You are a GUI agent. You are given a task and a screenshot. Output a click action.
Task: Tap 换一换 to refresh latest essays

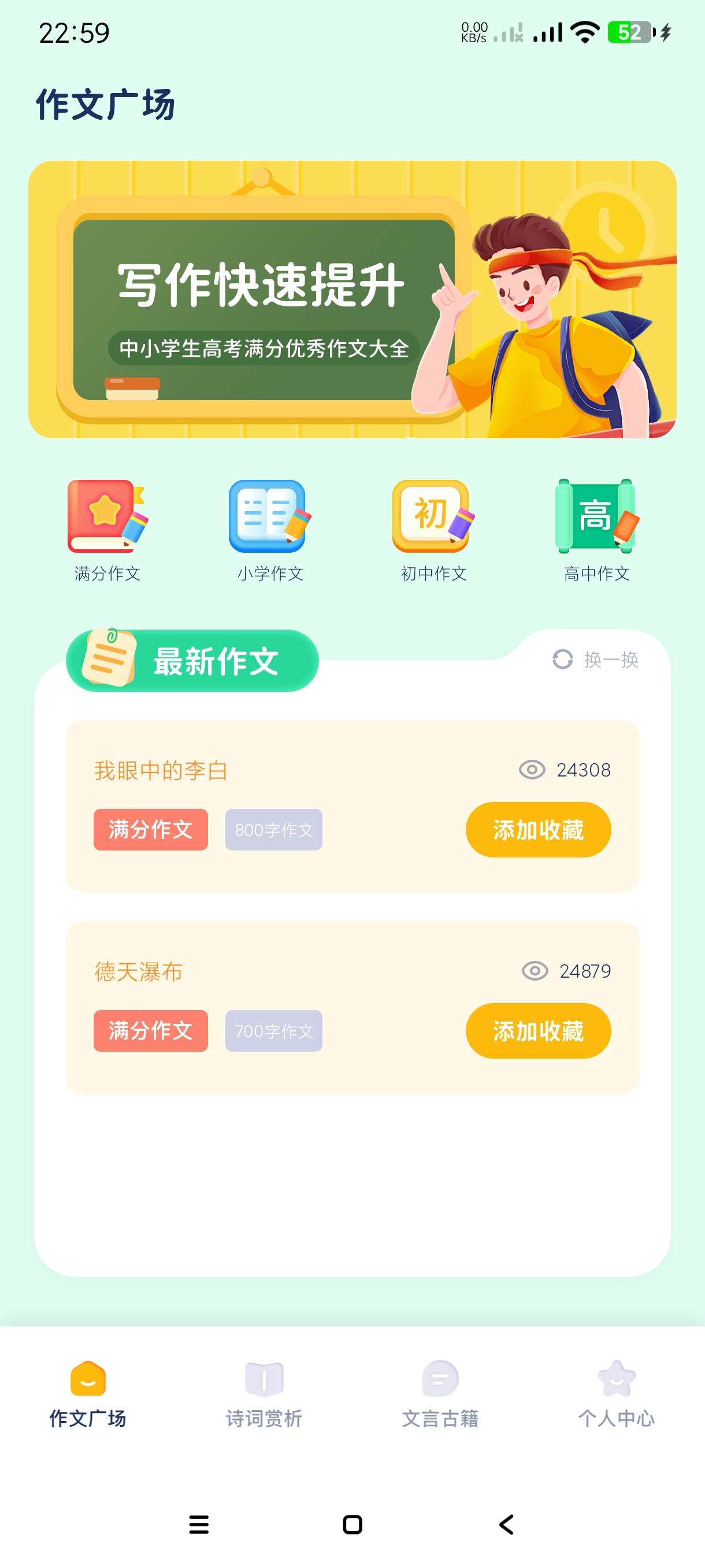click(x=596, y=659)
